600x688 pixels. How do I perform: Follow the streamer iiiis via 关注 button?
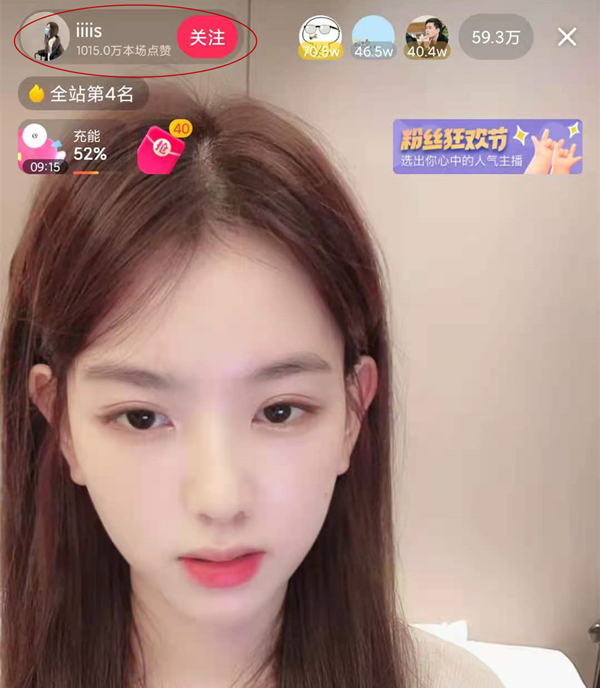click(207, 38)
